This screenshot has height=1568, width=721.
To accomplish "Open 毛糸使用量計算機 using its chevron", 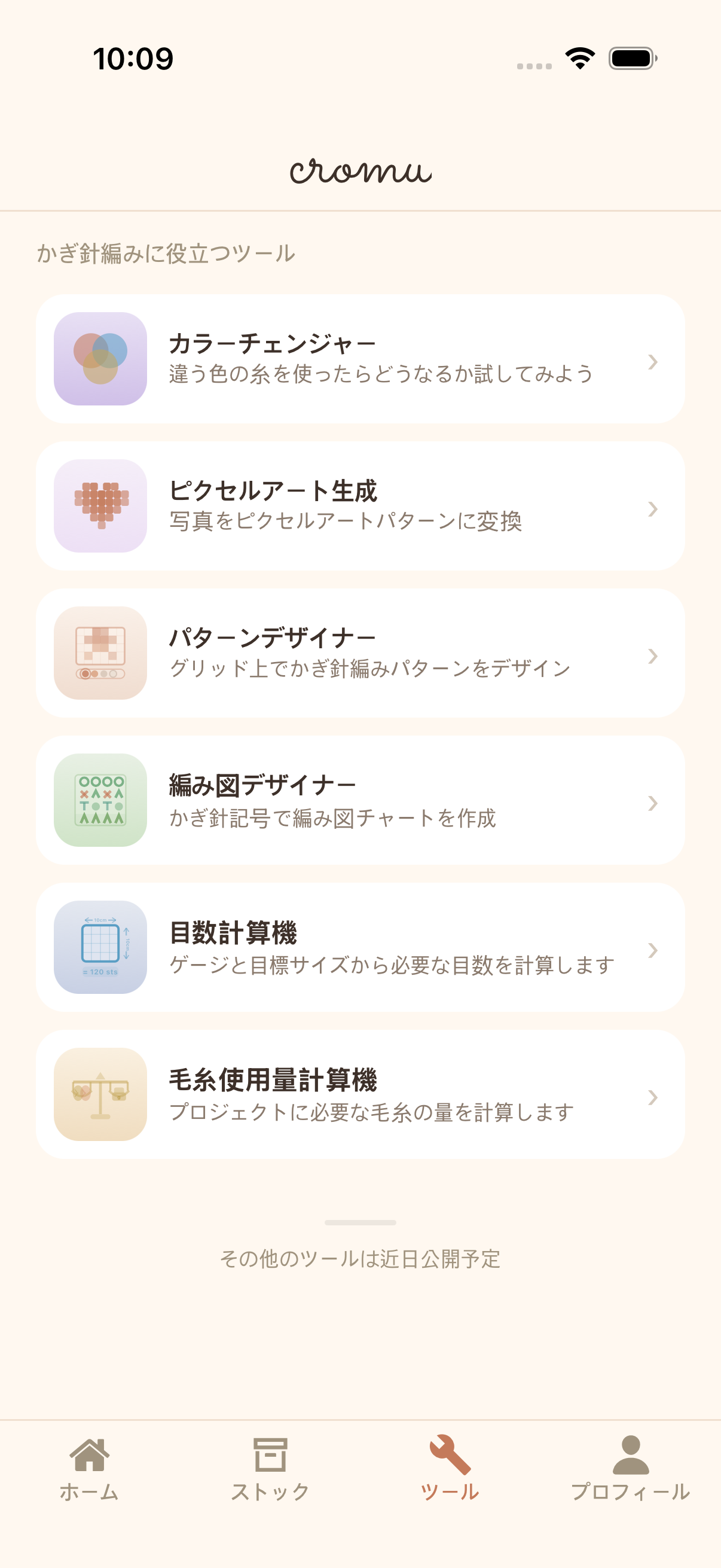I will click(652, 1097).
